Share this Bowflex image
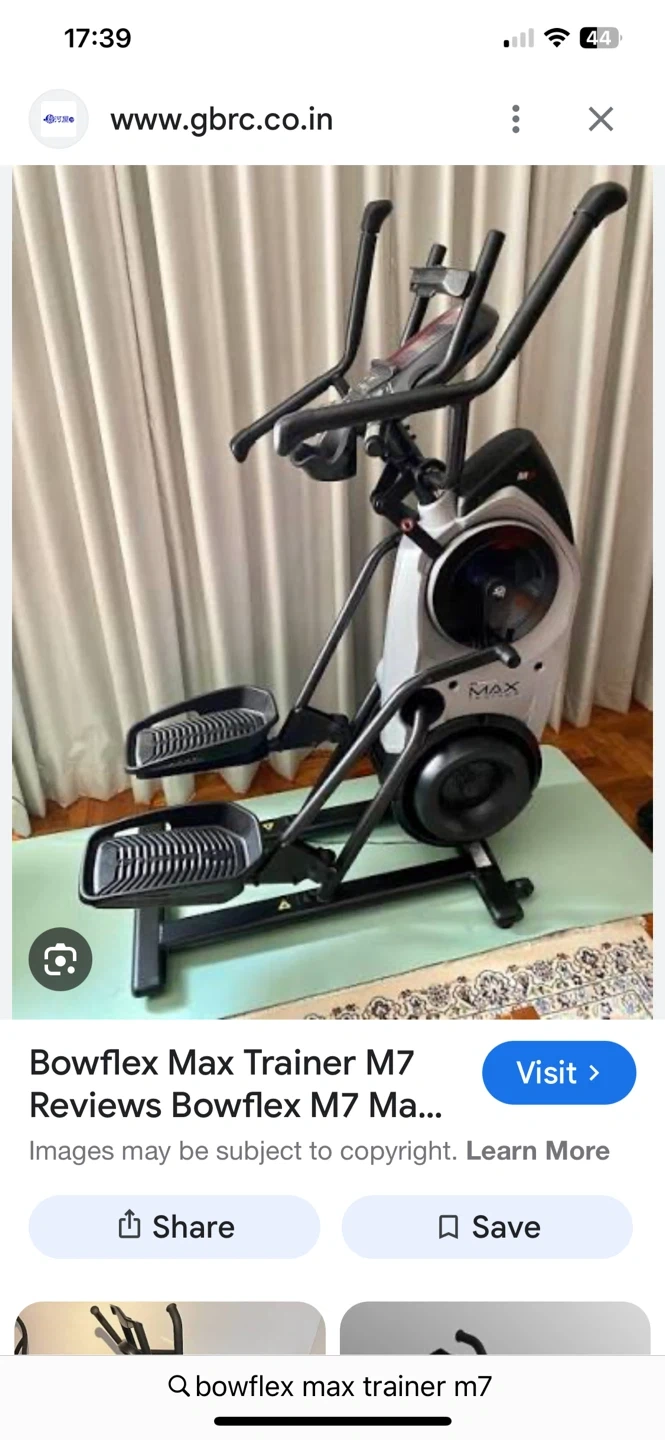This screenshot has width=665, height=1440. point(174,1226)
